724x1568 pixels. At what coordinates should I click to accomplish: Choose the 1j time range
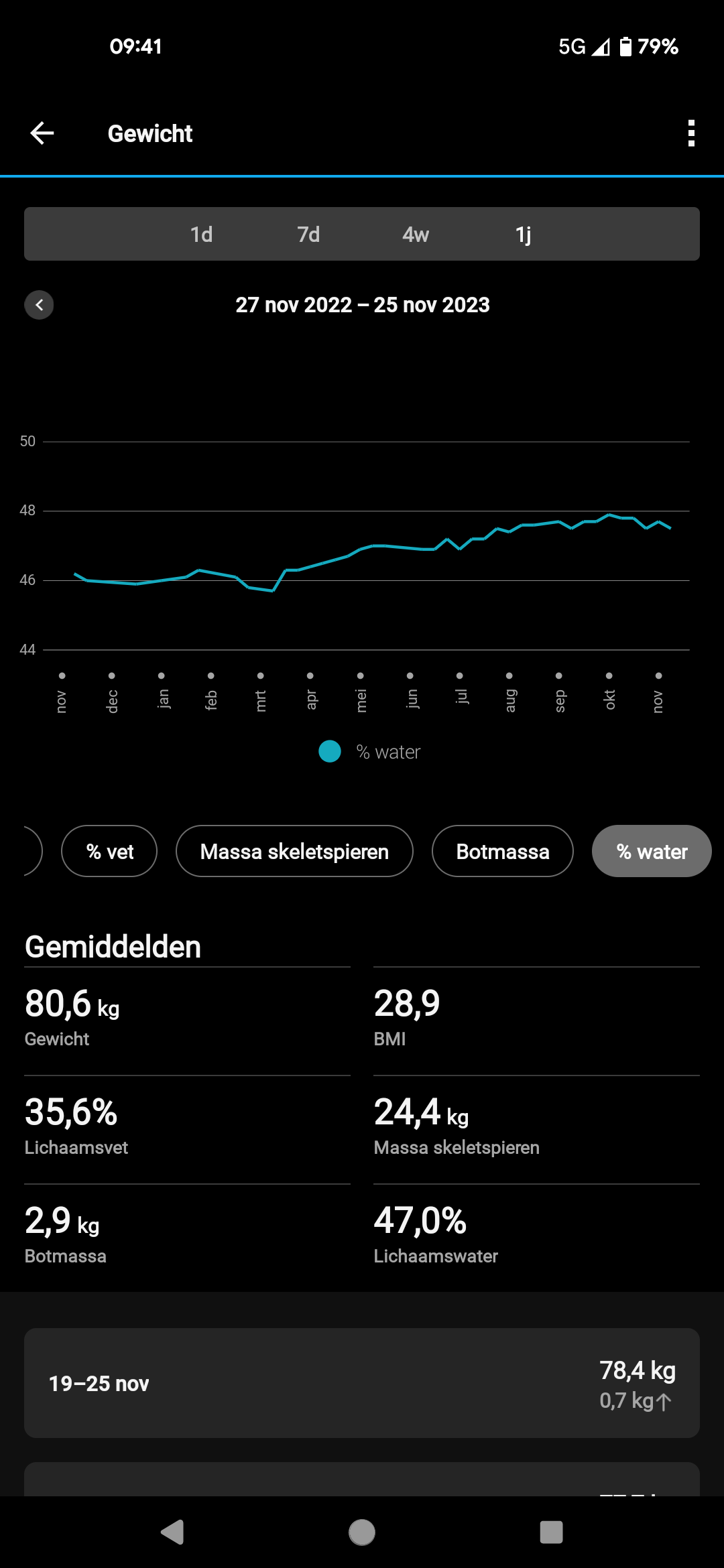coord(523,235)
